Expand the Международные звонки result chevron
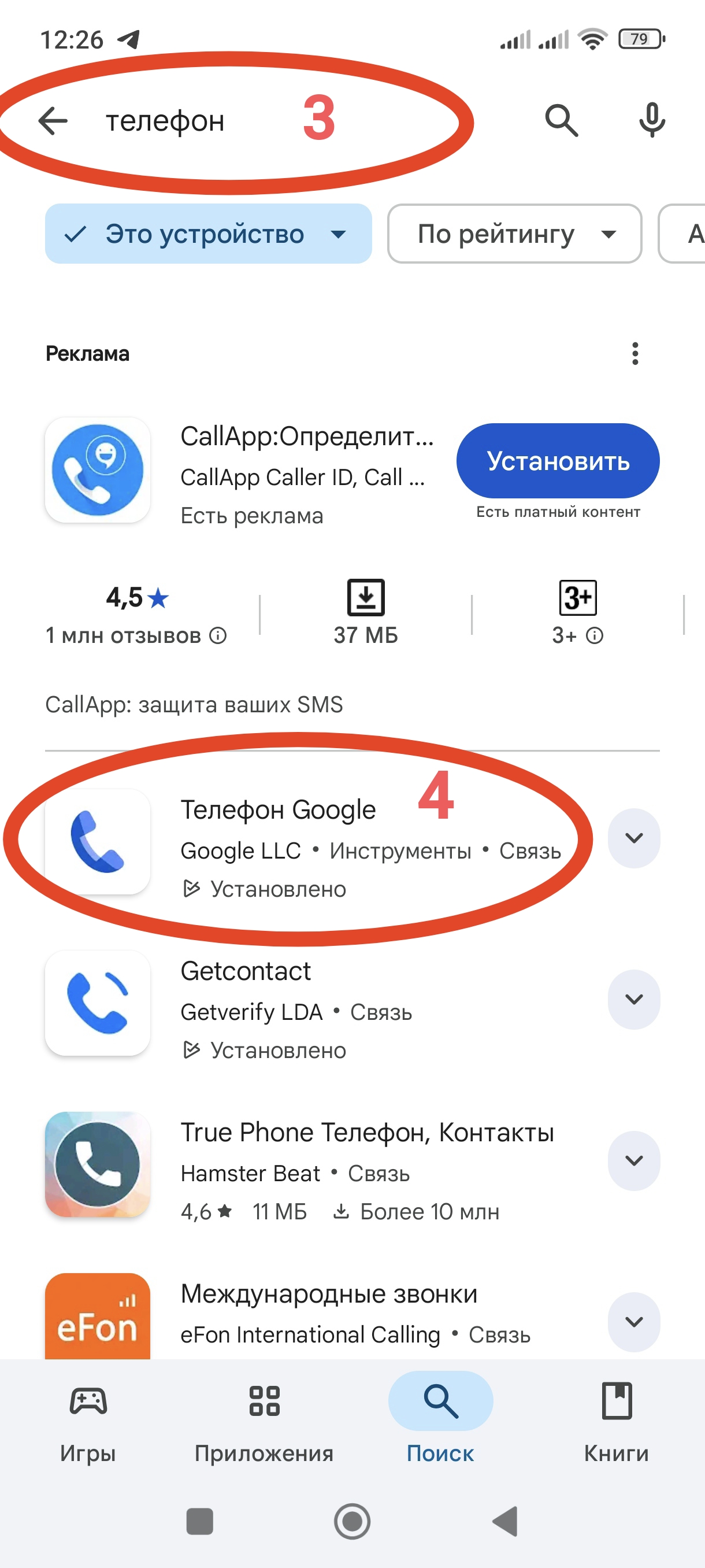Screen dimensions: 705x1568 633,1322
